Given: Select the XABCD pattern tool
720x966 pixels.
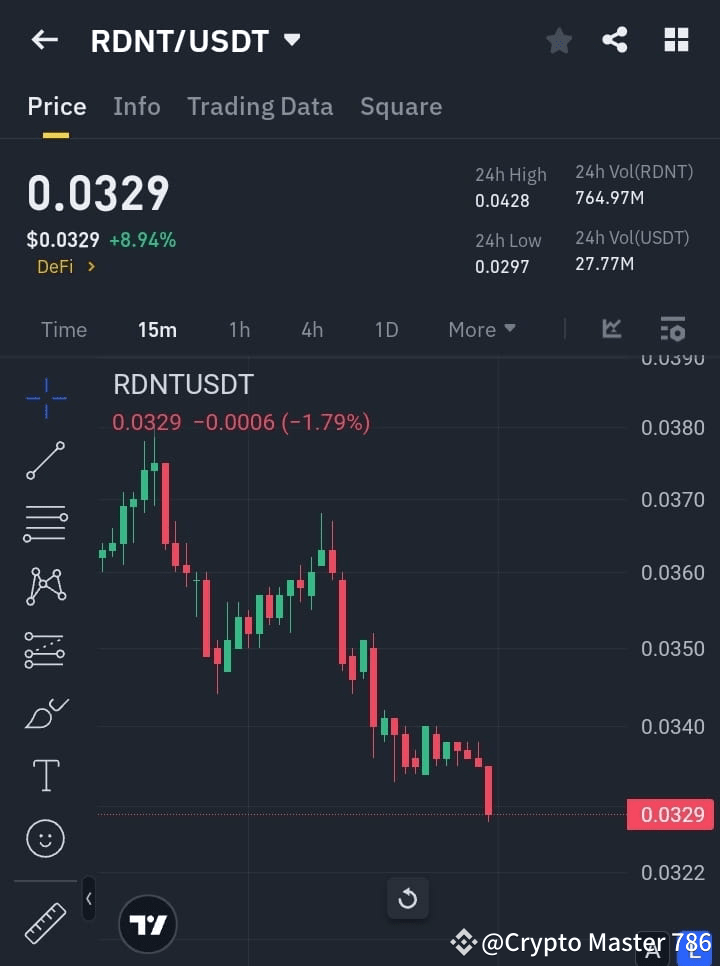Looking at the screenshot, I should coord(44,587).
